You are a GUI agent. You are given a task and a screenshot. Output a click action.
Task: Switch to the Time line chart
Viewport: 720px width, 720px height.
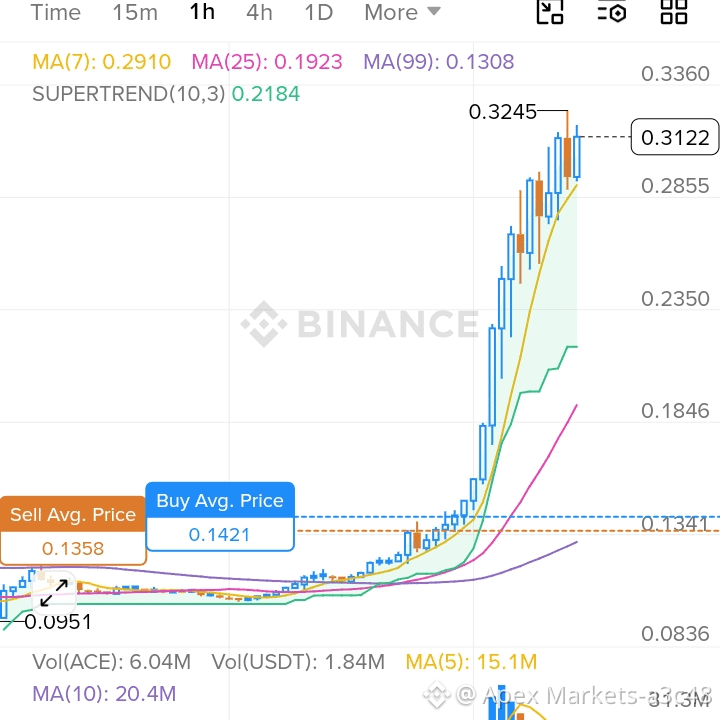point(56,12)
